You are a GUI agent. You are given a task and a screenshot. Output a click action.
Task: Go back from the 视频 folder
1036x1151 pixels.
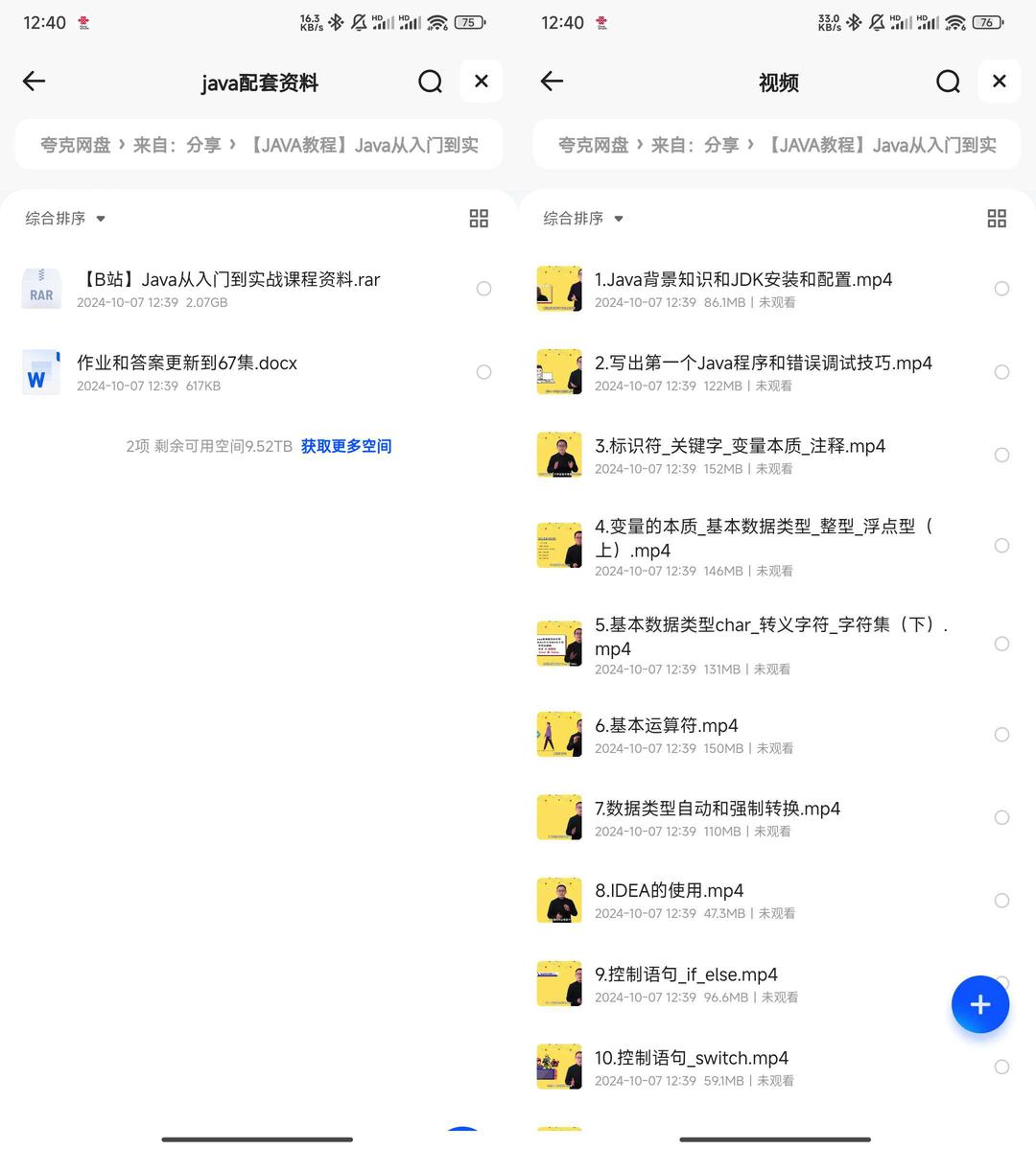tap(553, 82)
